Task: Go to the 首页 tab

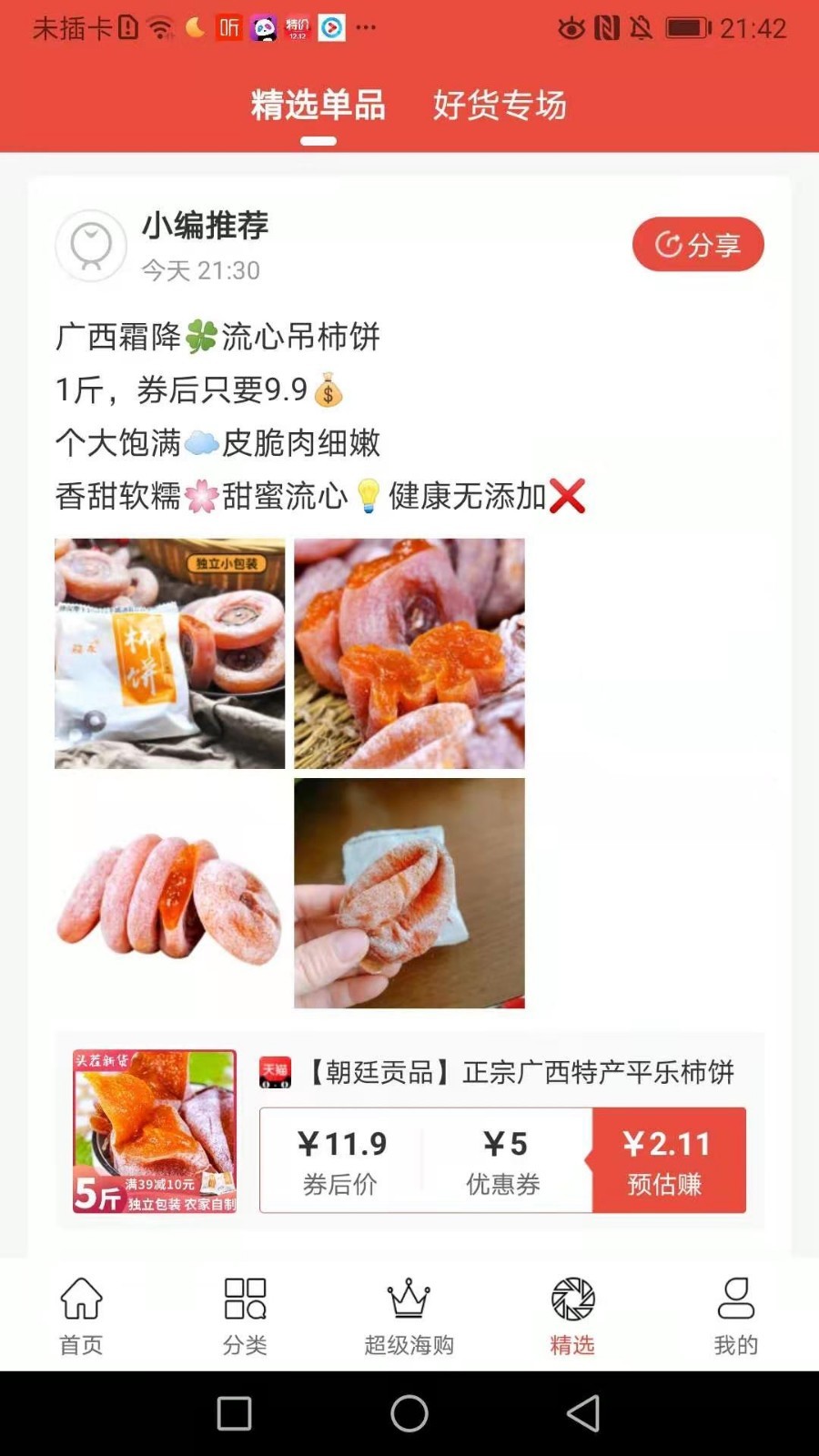Action: click(x=82, y=1315)
